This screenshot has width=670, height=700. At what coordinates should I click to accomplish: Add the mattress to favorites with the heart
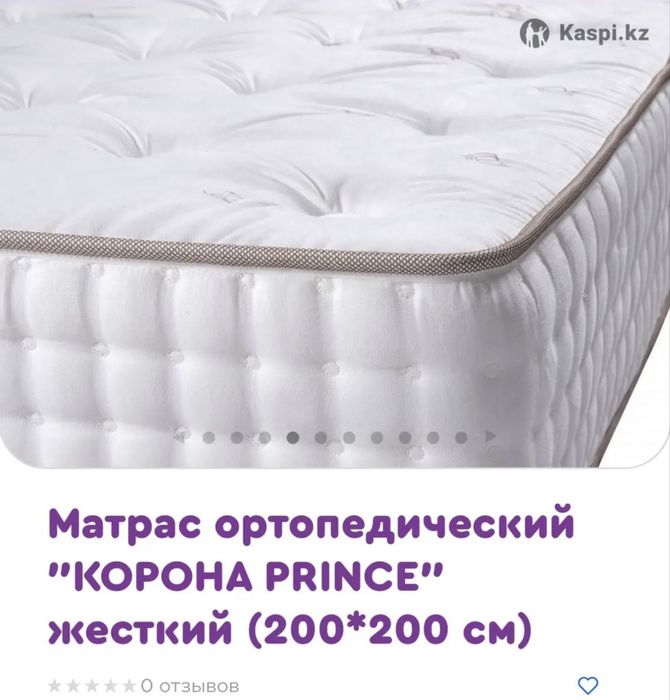[x=590, y=686]
